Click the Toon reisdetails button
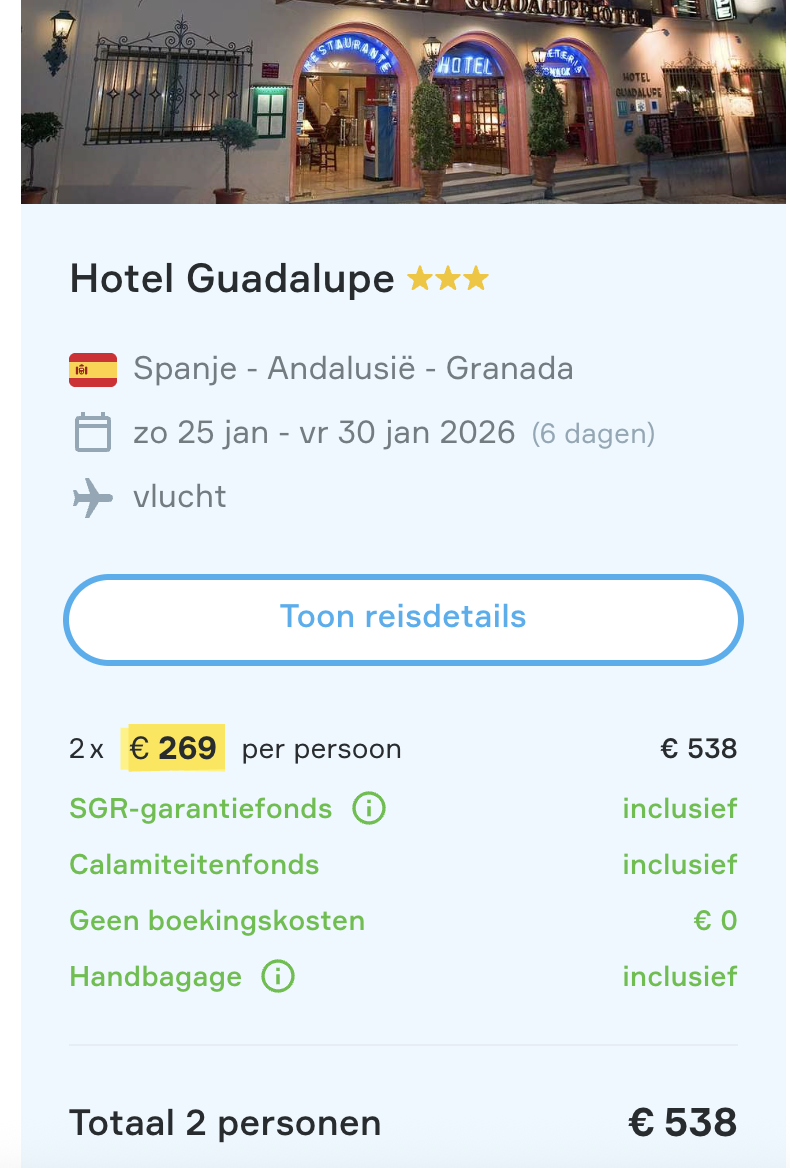 (x=402, y=618)
